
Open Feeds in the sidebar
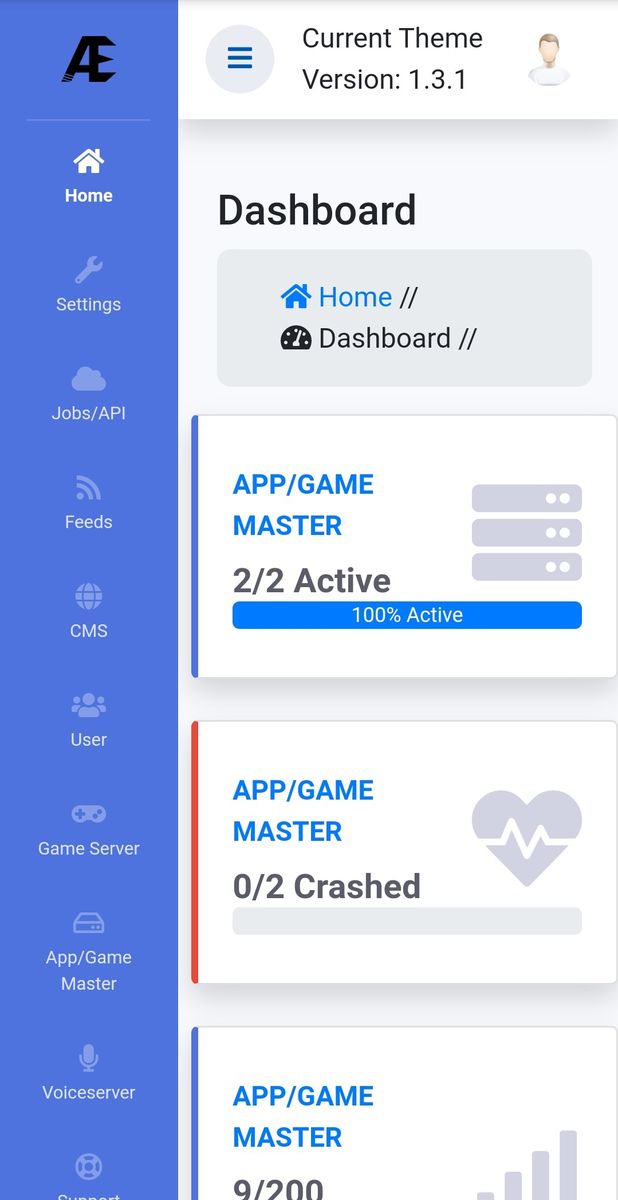(x=88, y=503)
